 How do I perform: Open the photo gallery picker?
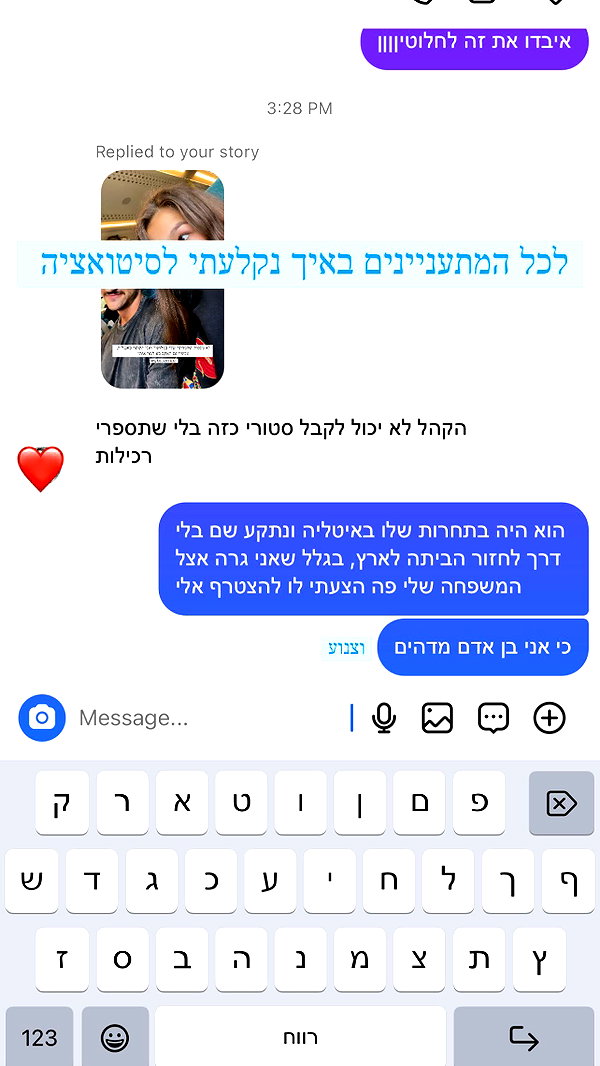click(x=437, y=718)
